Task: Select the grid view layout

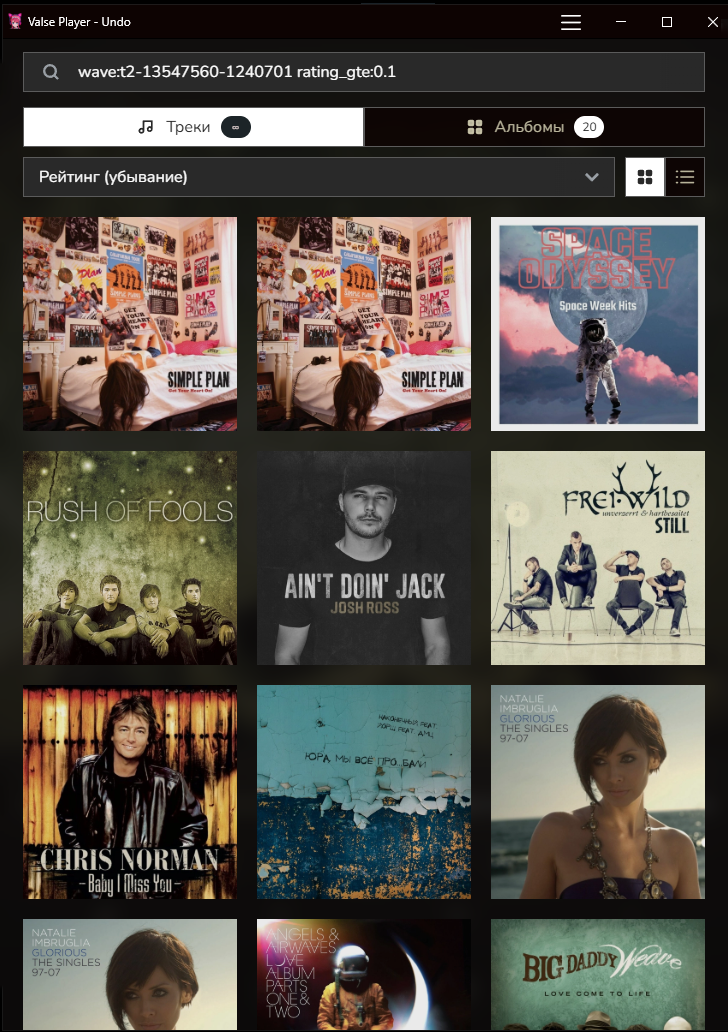Action: click(645, 177)
